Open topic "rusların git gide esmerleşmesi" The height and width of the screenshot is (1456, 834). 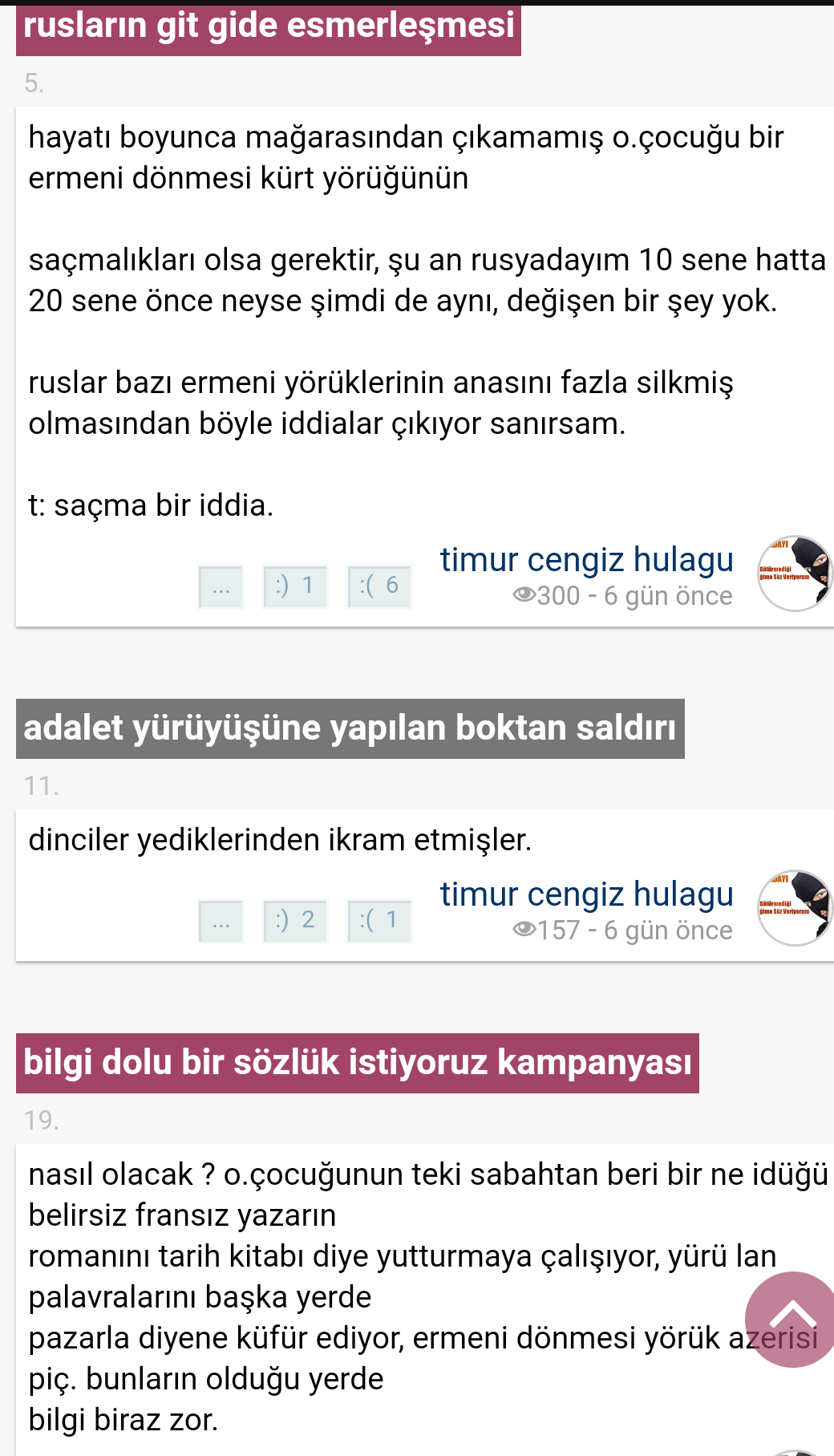[269, 27]
